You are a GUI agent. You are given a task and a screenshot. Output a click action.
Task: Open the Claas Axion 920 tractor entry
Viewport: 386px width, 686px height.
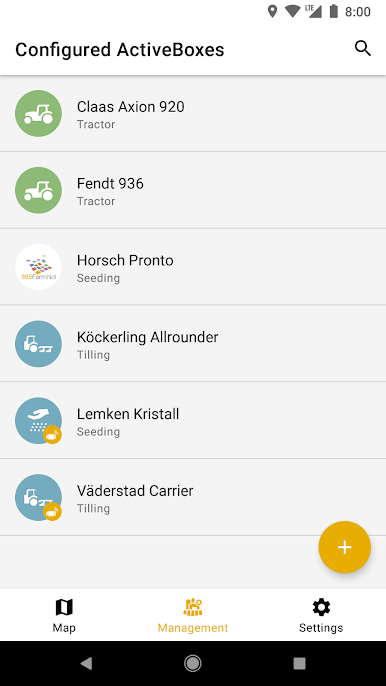(193, 114)
